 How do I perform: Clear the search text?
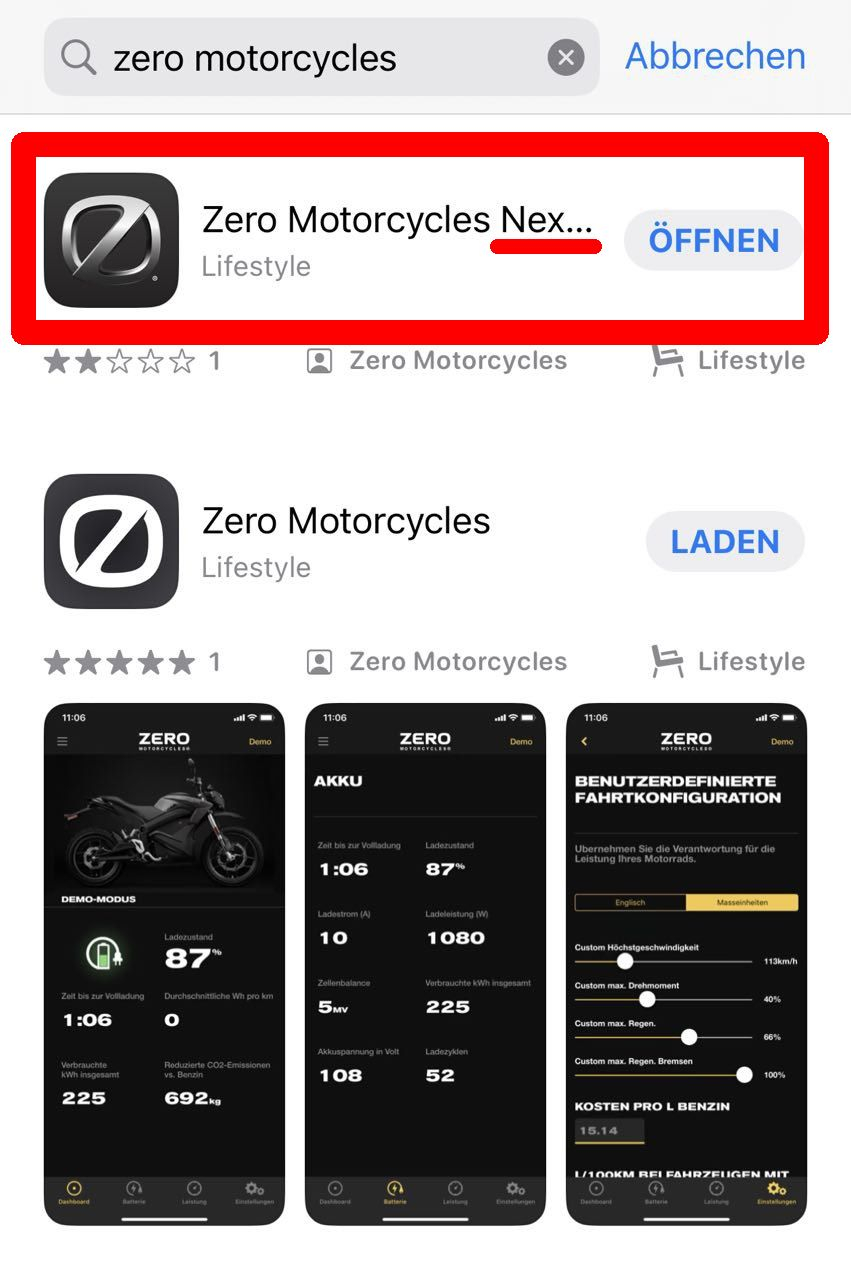(x=565, y=58)
